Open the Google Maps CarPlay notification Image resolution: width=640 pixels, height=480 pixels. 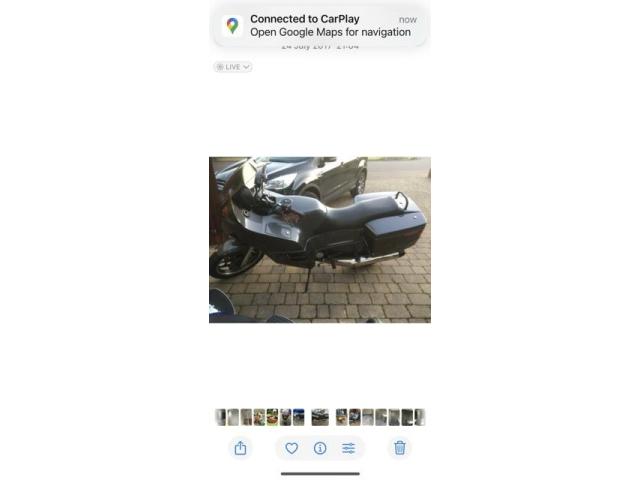pyautogui.click(x=320, y=25)
